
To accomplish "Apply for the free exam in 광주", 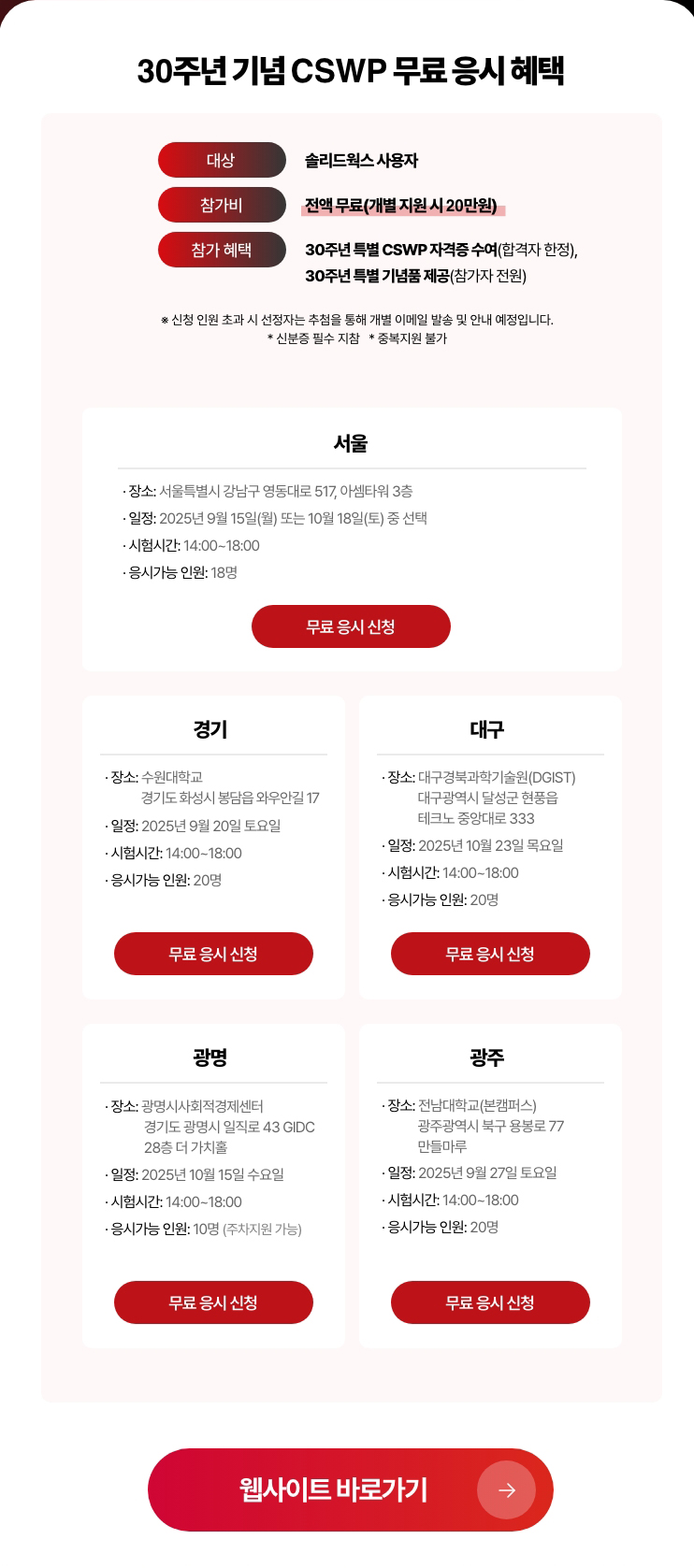I will (490, 1302).
